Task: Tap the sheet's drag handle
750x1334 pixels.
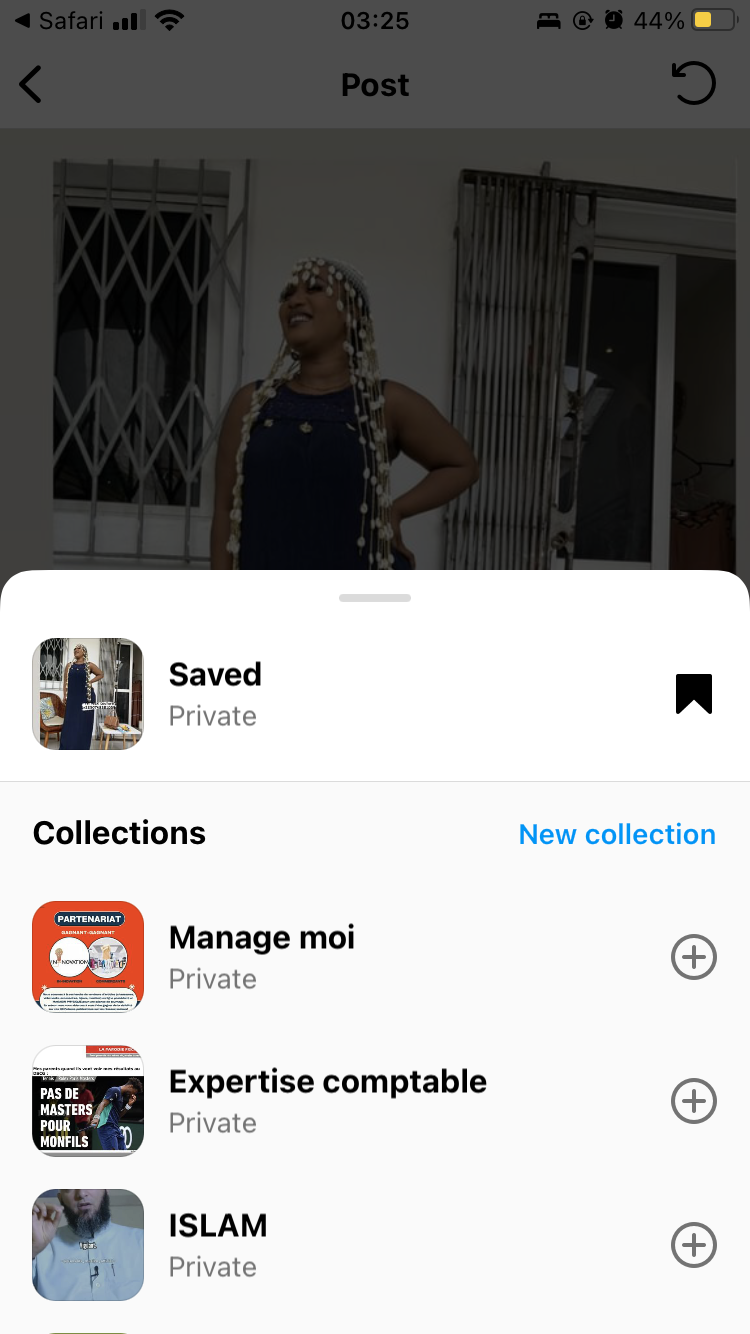Action: point(375,598)
